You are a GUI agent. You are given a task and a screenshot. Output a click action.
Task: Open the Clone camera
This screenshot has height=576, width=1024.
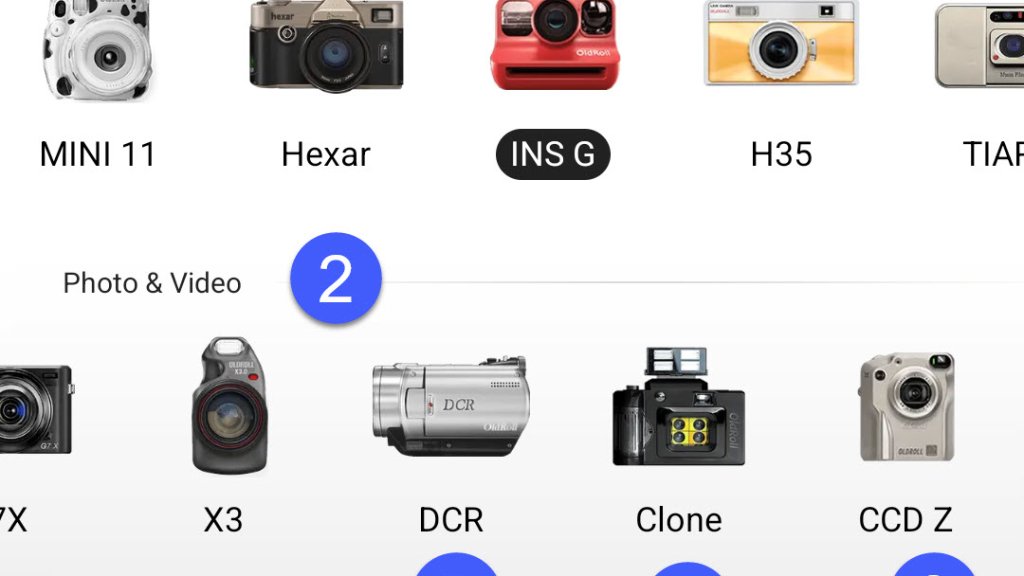679,409
